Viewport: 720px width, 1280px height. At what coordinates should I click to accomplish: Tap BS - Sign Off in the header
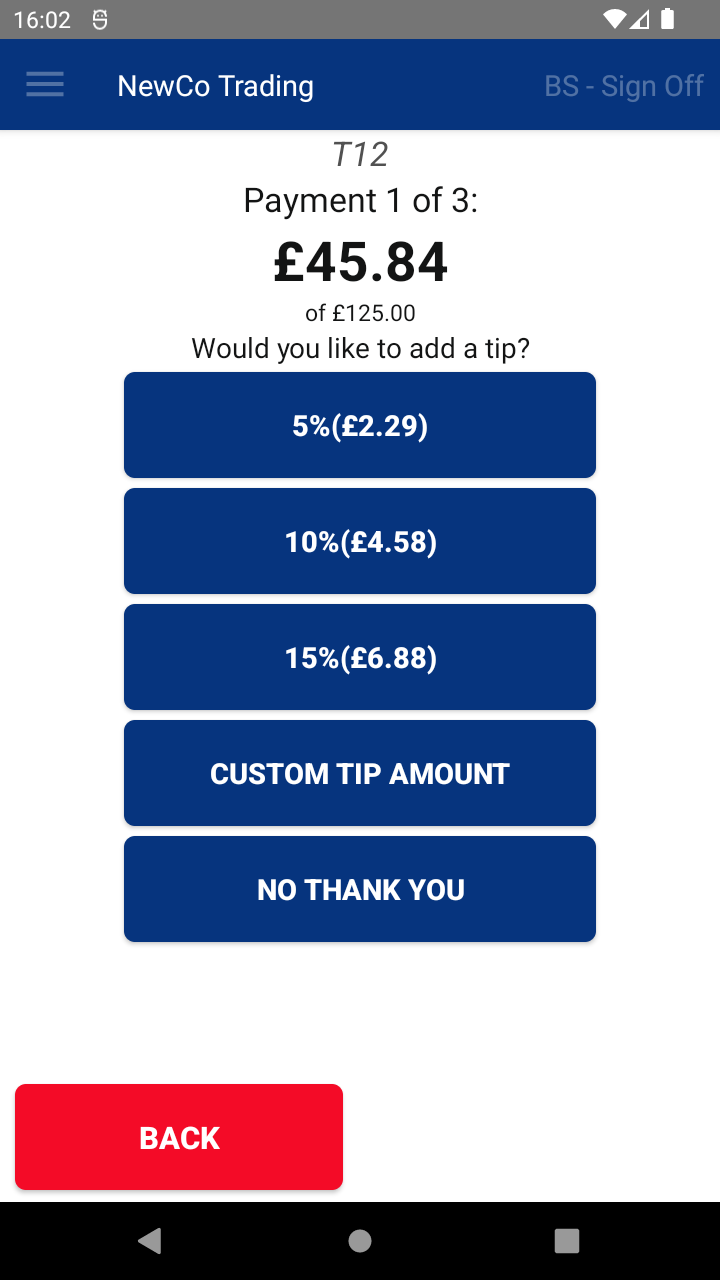click(x=624, y=86)
